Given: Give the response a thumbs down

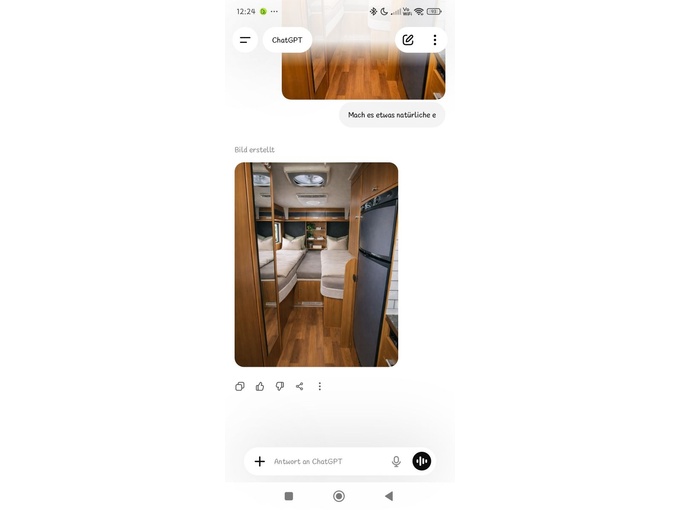Looking at the screenshot, I should pyautogui.click(x=280, y=386).
